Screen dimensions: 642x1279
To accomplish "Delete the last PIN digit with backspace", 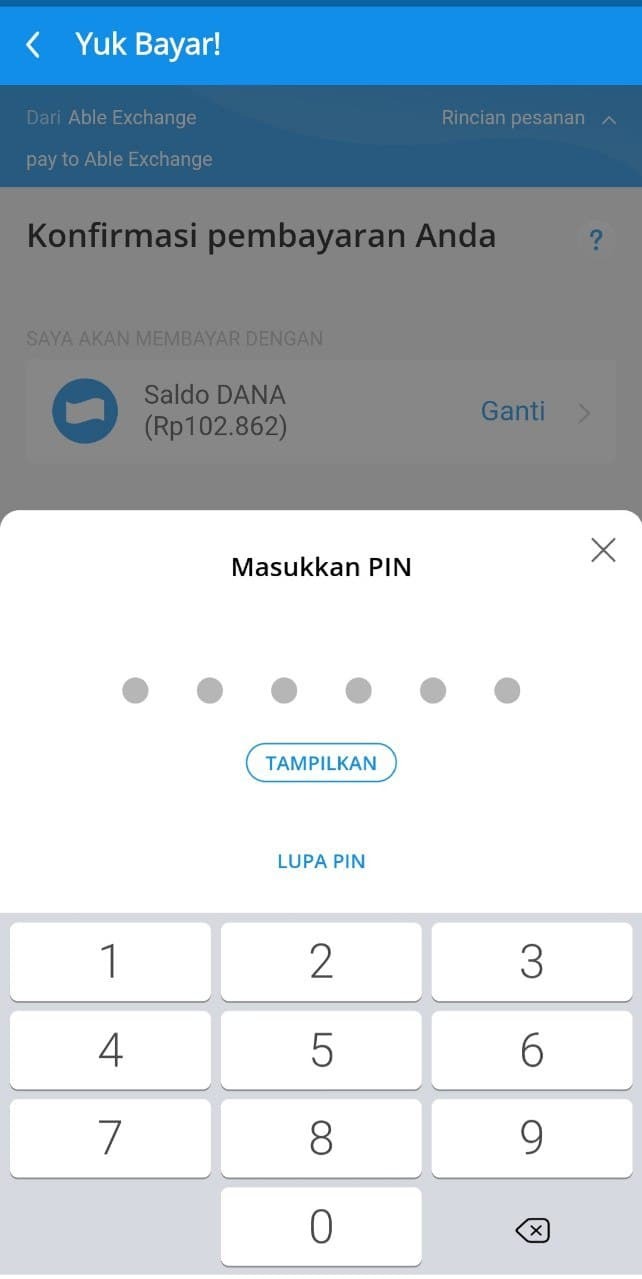I will click(x=532, y=1230).
